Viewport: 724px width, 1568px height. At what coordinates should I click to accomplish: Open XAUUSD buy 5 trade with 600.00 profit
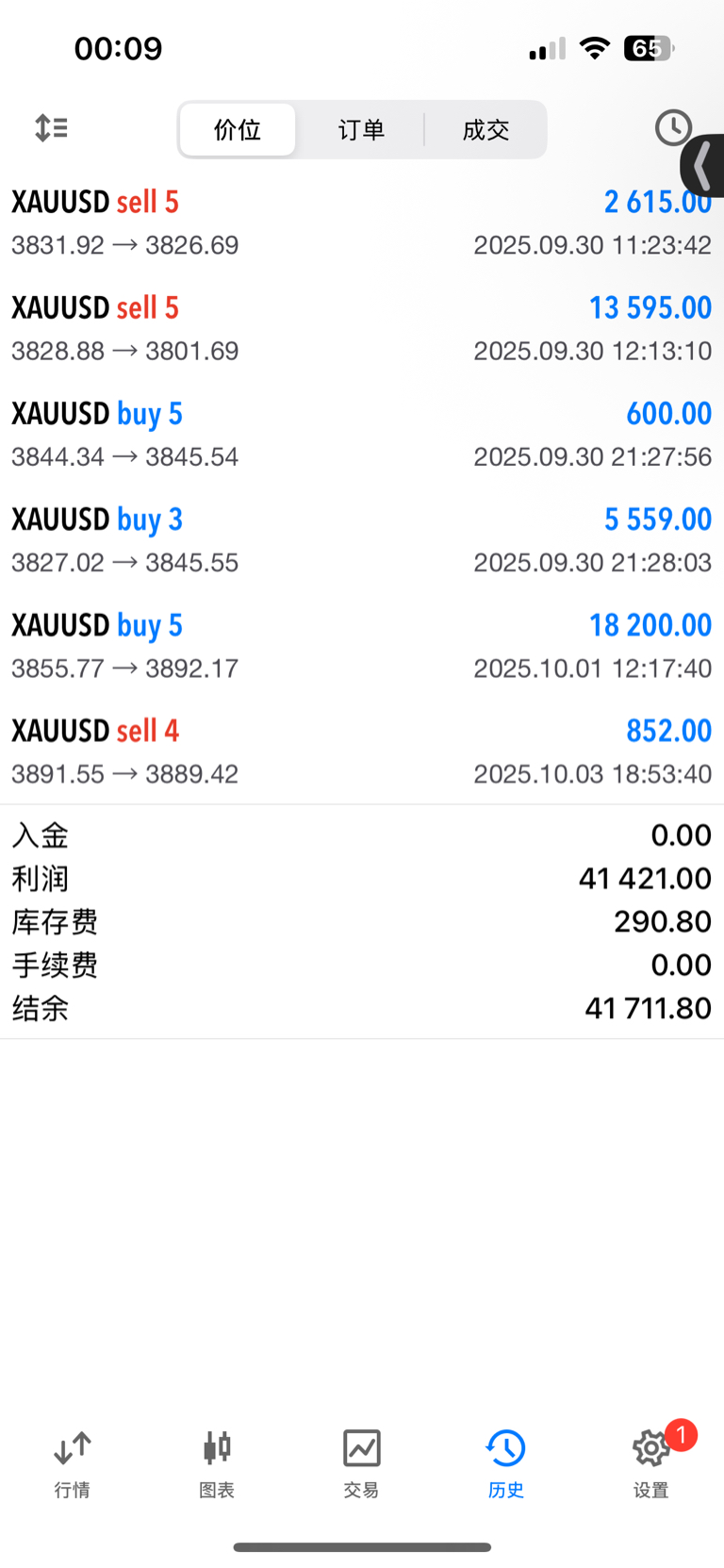pyautogui.click(x=361, y=434)
